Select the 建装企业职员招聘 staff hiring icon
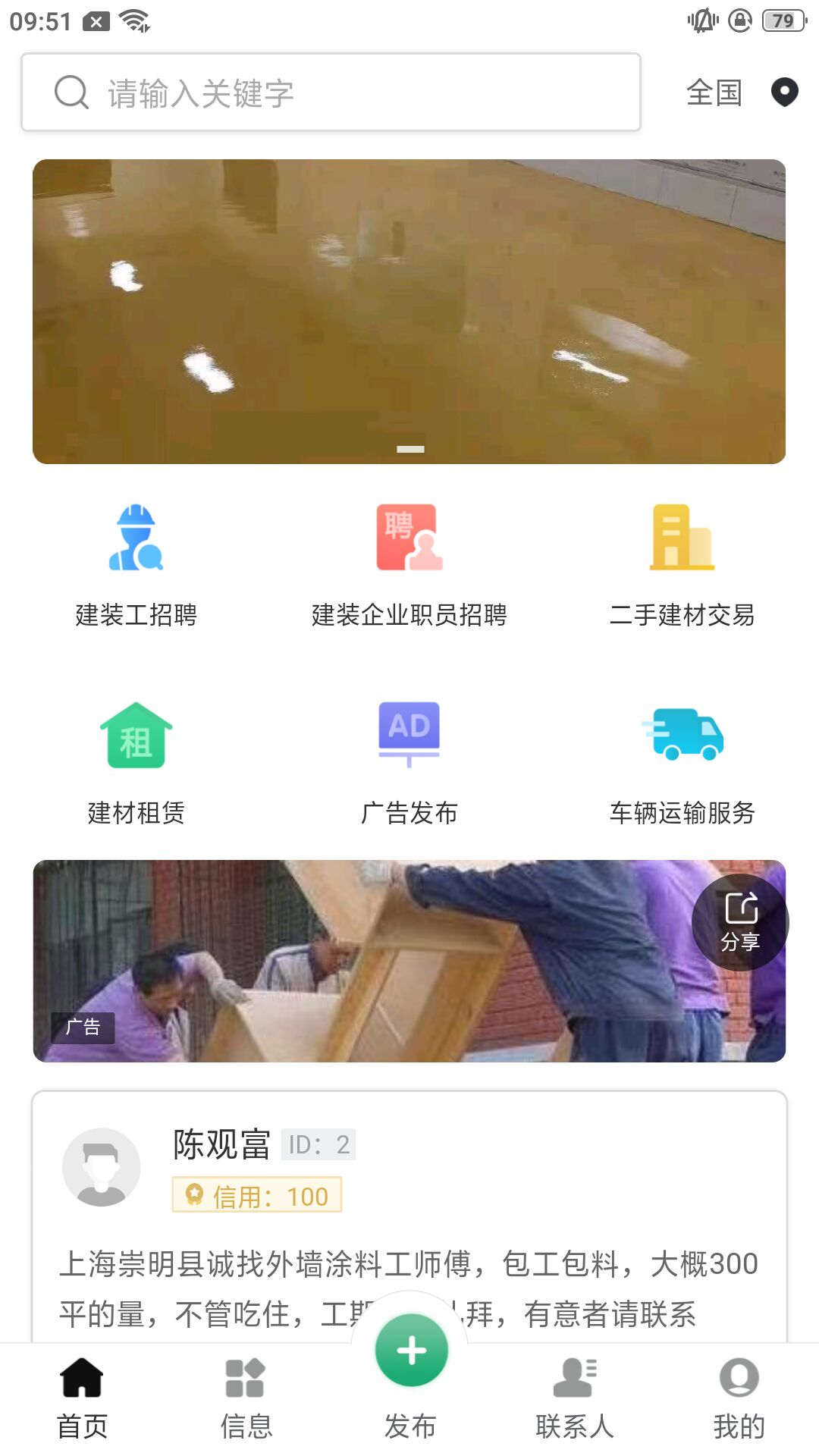This screenshot has width=819, height=1456. pyautogui.click(x=409, y=561)
